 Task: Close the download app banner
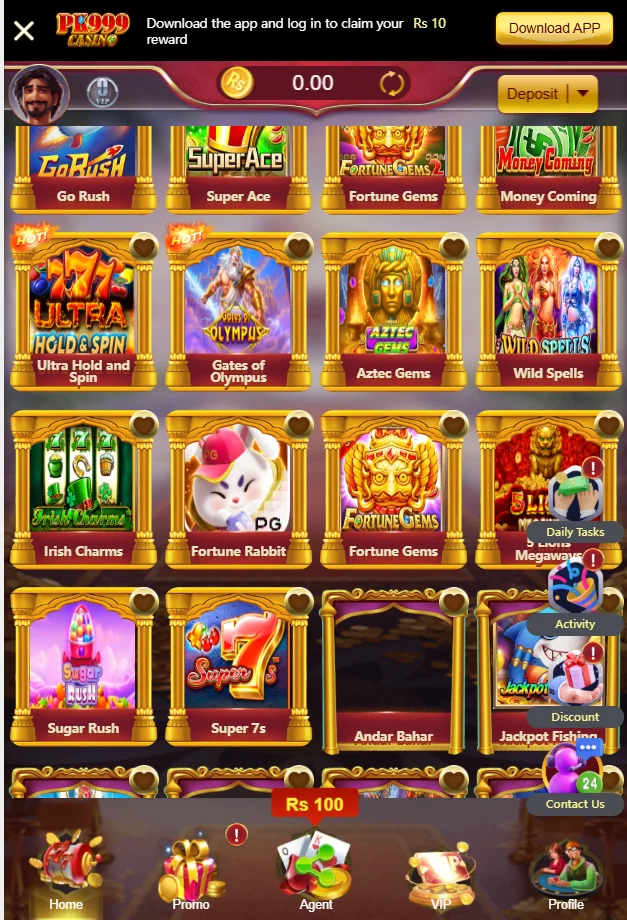(x=24, y=30)
